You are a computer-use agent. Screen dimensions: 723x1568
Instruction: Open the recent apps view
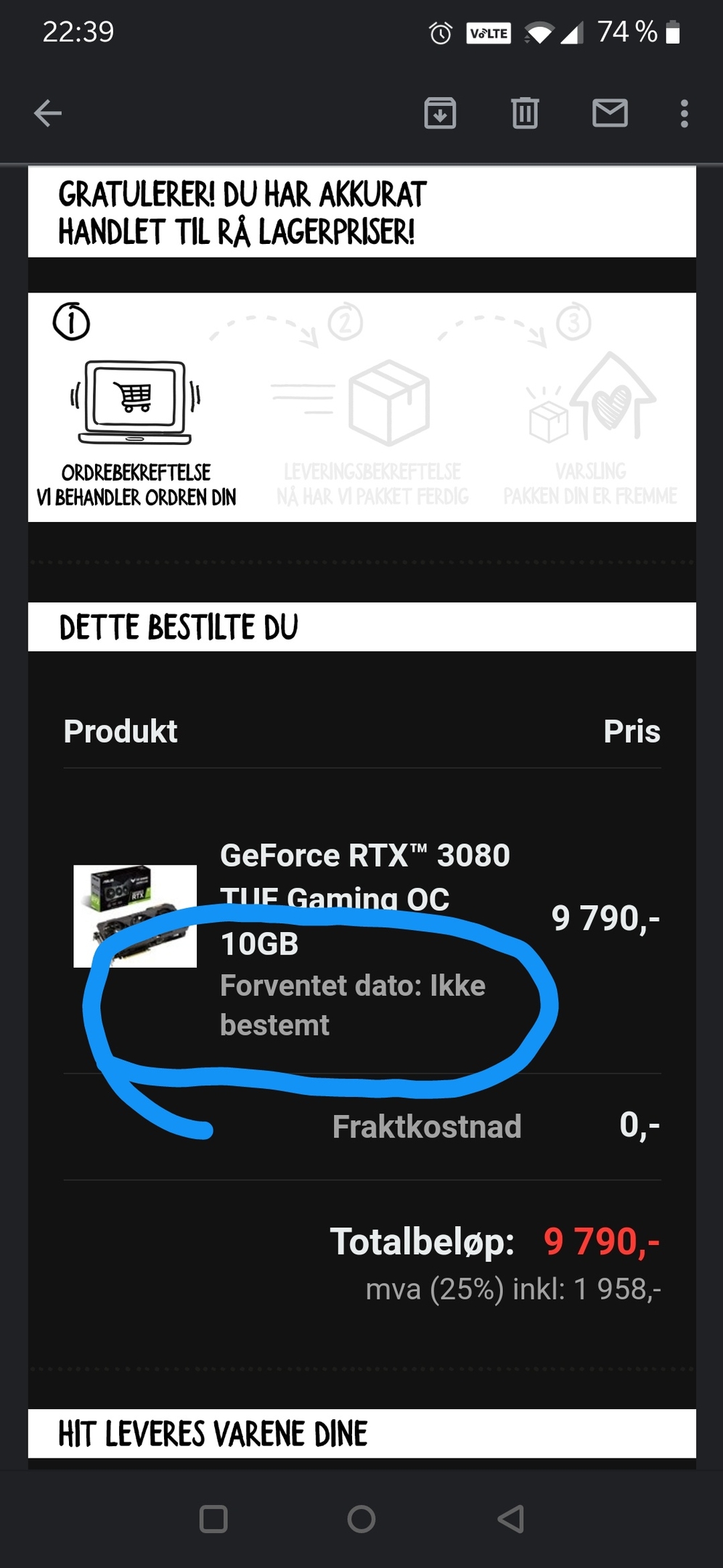tap(213, 1519)
